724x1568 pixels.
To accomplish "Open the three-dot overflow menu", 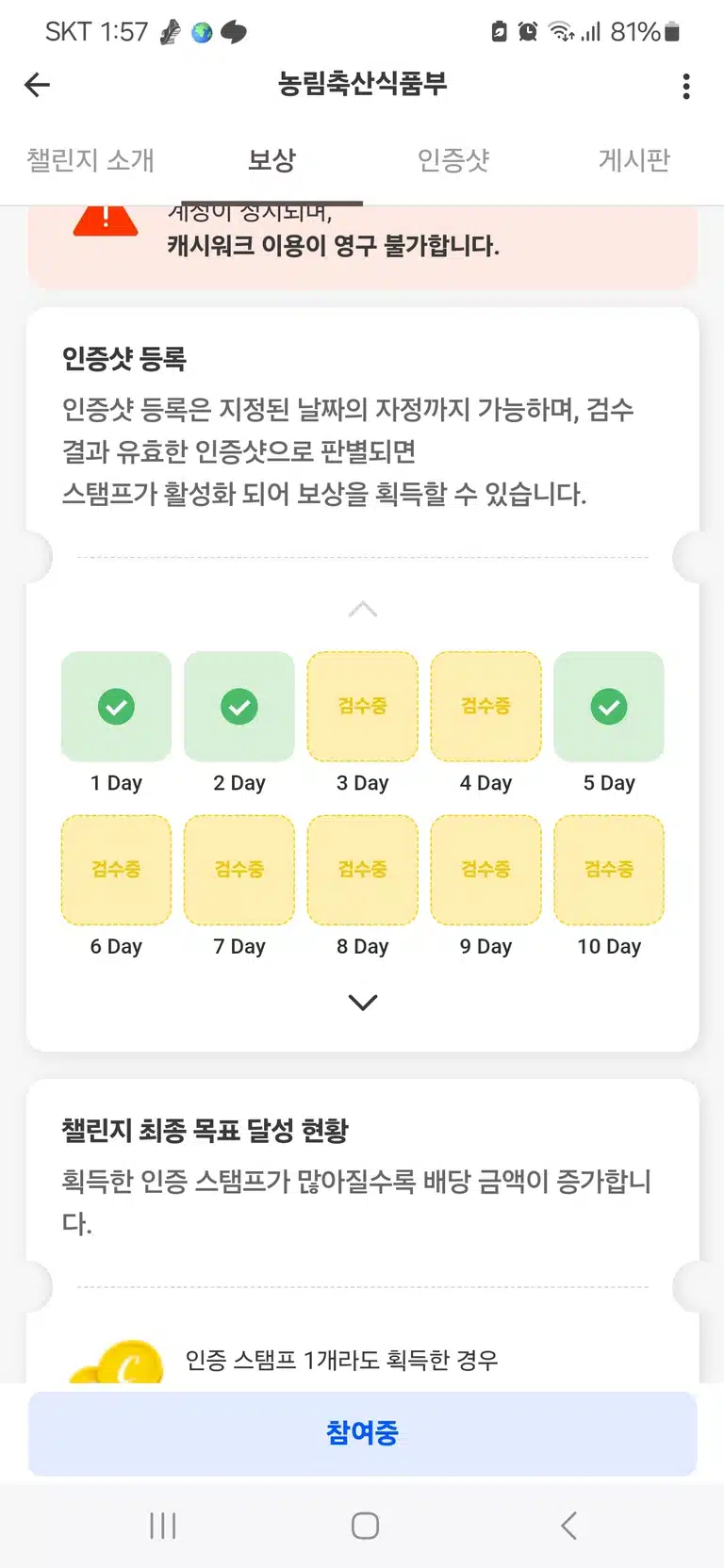I will click(x=686, y=86).
